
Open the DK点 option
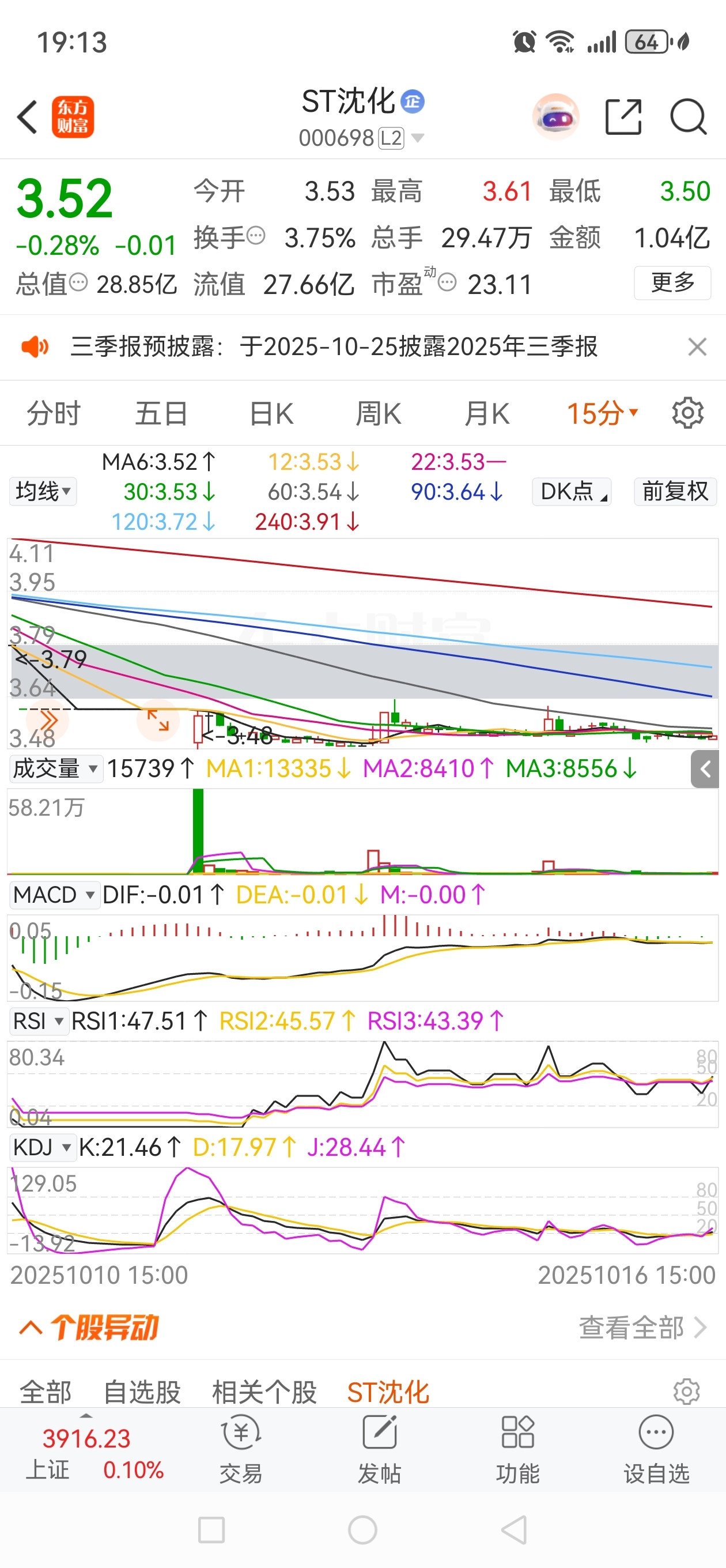(572, 491)
